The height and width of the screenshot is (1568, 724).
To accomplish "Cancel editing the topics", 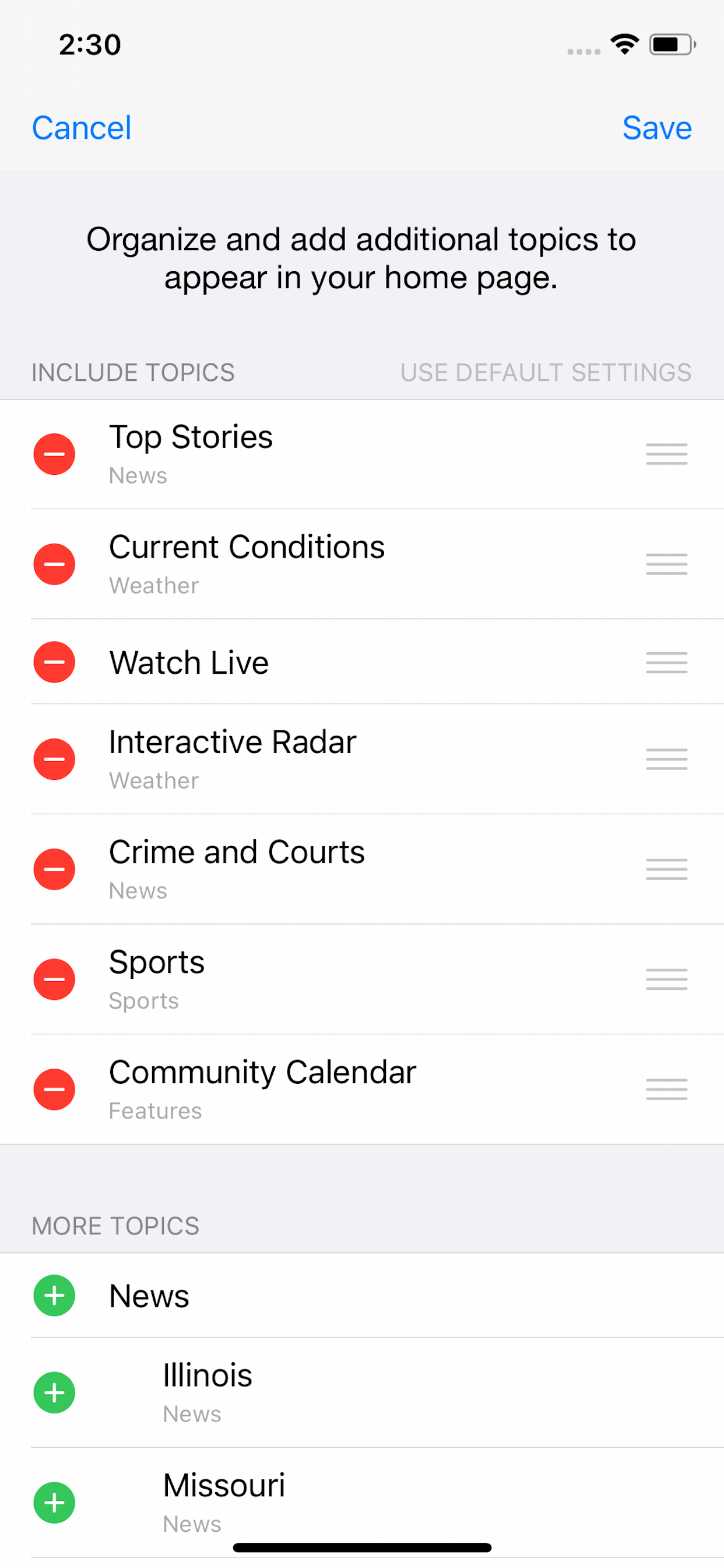I will [x=82, y=128].
